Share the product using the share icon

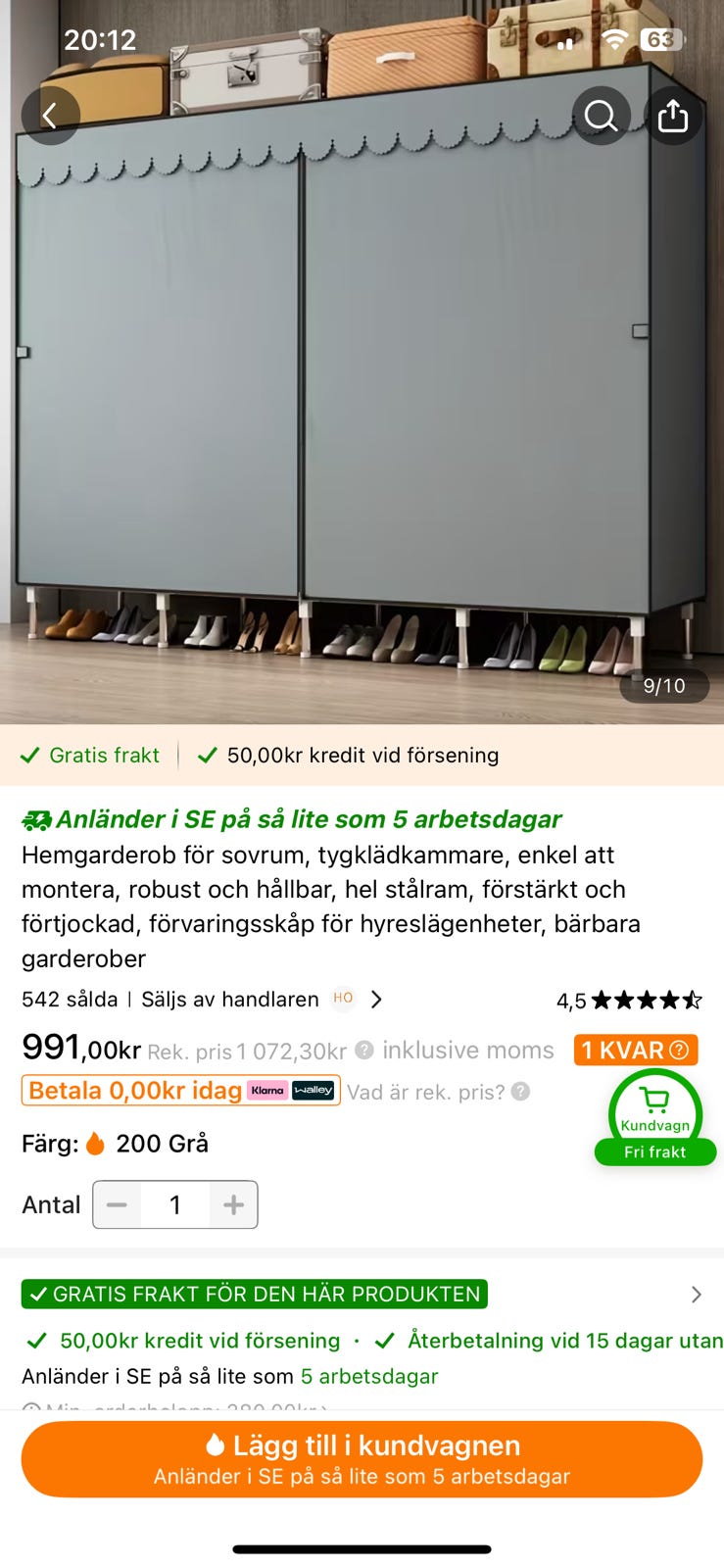click(x=673, y=115)
